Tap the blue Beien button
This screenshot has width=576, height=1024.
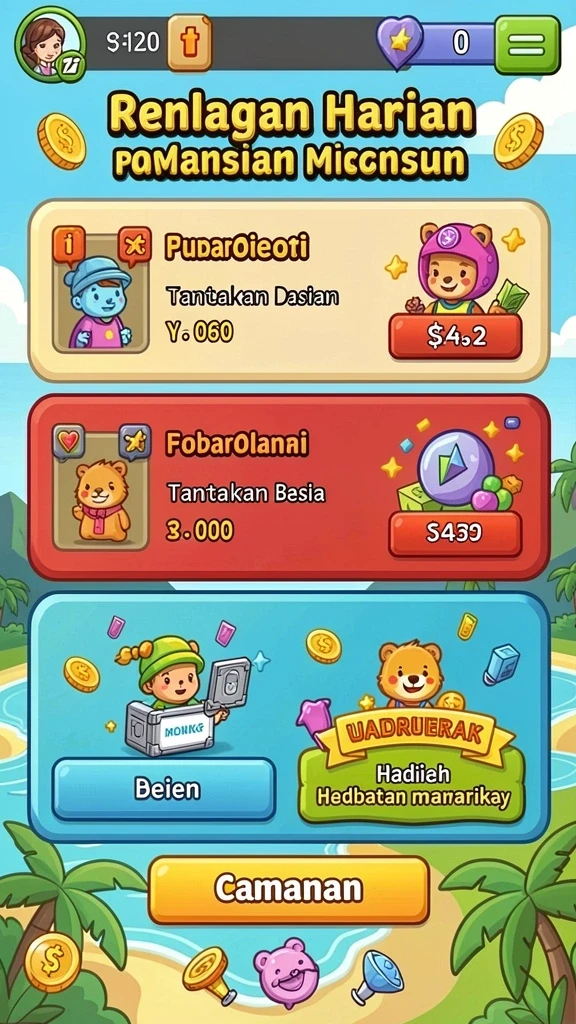point(164,789)
